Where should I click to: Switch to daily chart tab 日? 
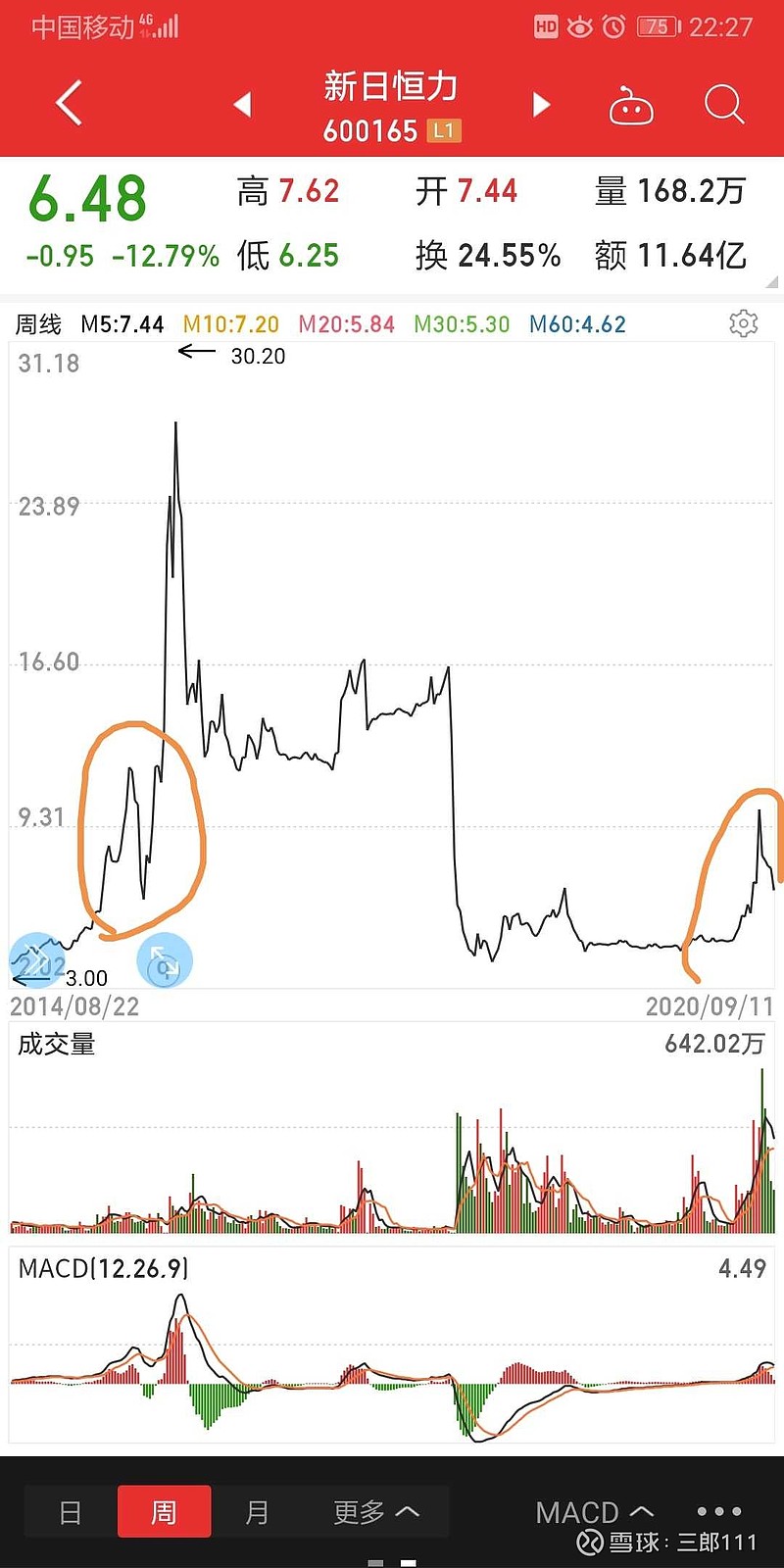[x=71, y=1512]
